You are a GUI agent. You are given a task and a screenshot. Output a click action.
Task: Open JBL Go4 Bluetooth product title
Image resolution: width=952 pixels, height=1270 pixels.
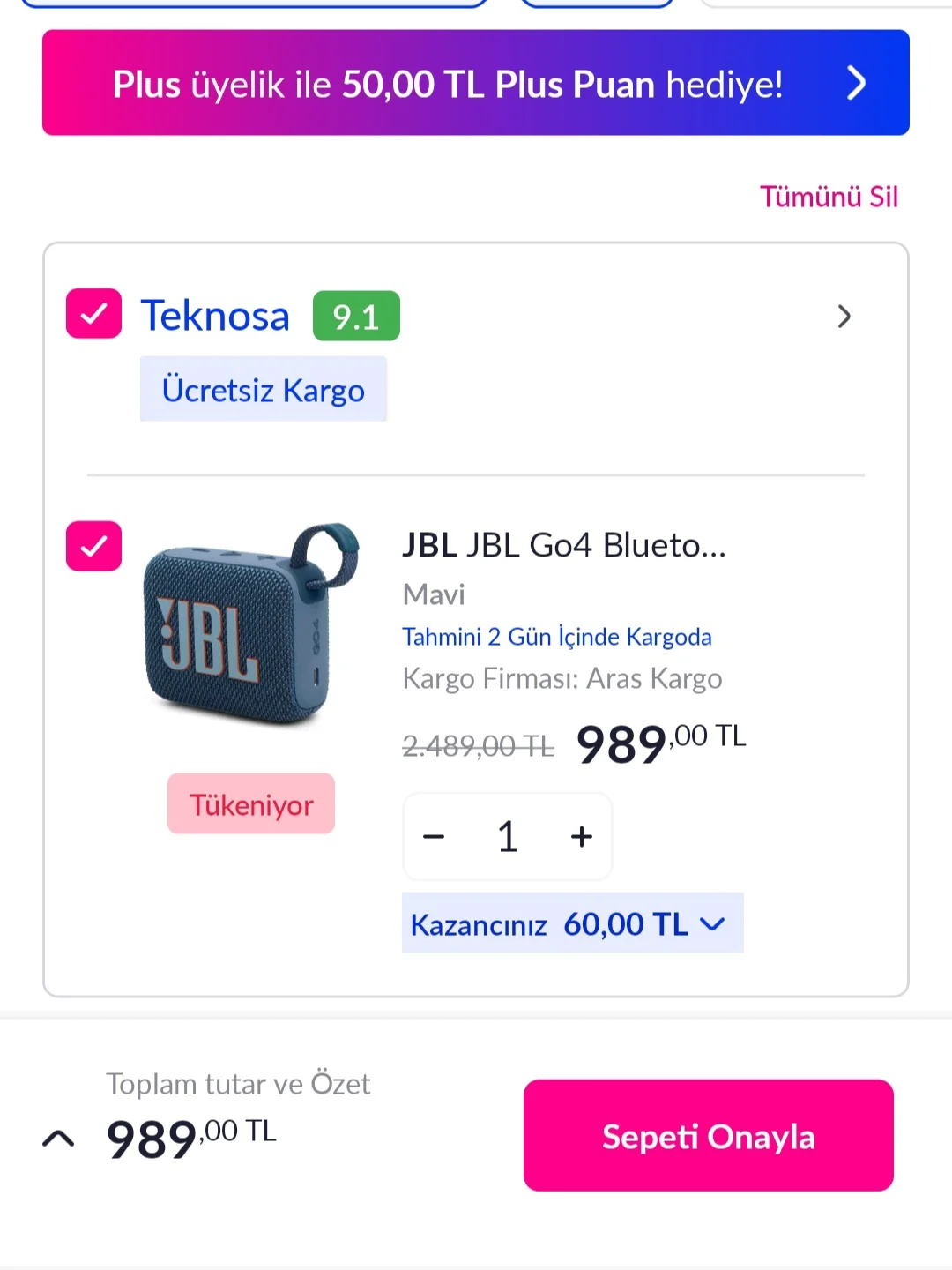(564, 546)
